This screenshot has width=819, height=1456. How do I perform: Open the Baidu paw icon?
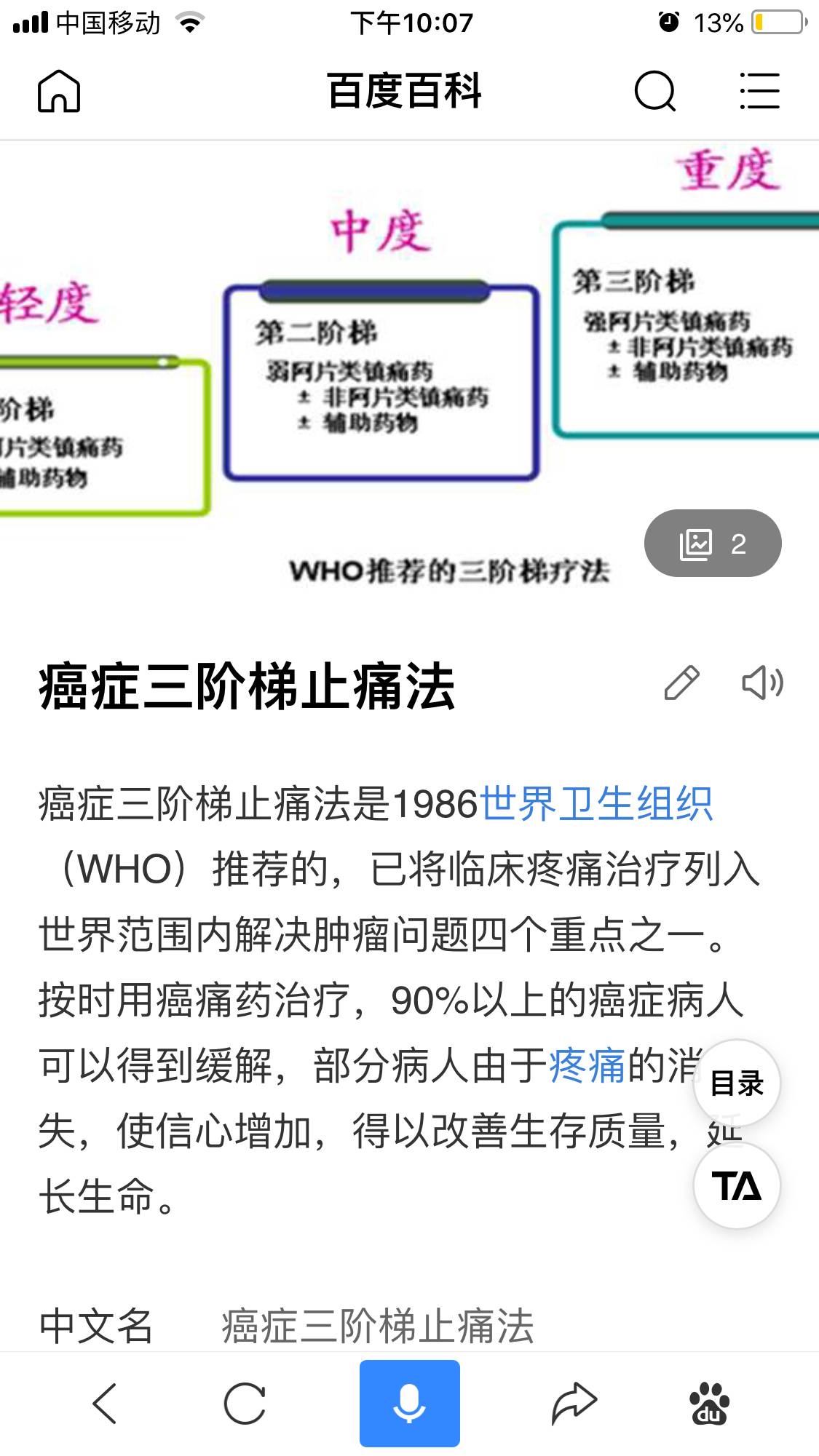708,1403
